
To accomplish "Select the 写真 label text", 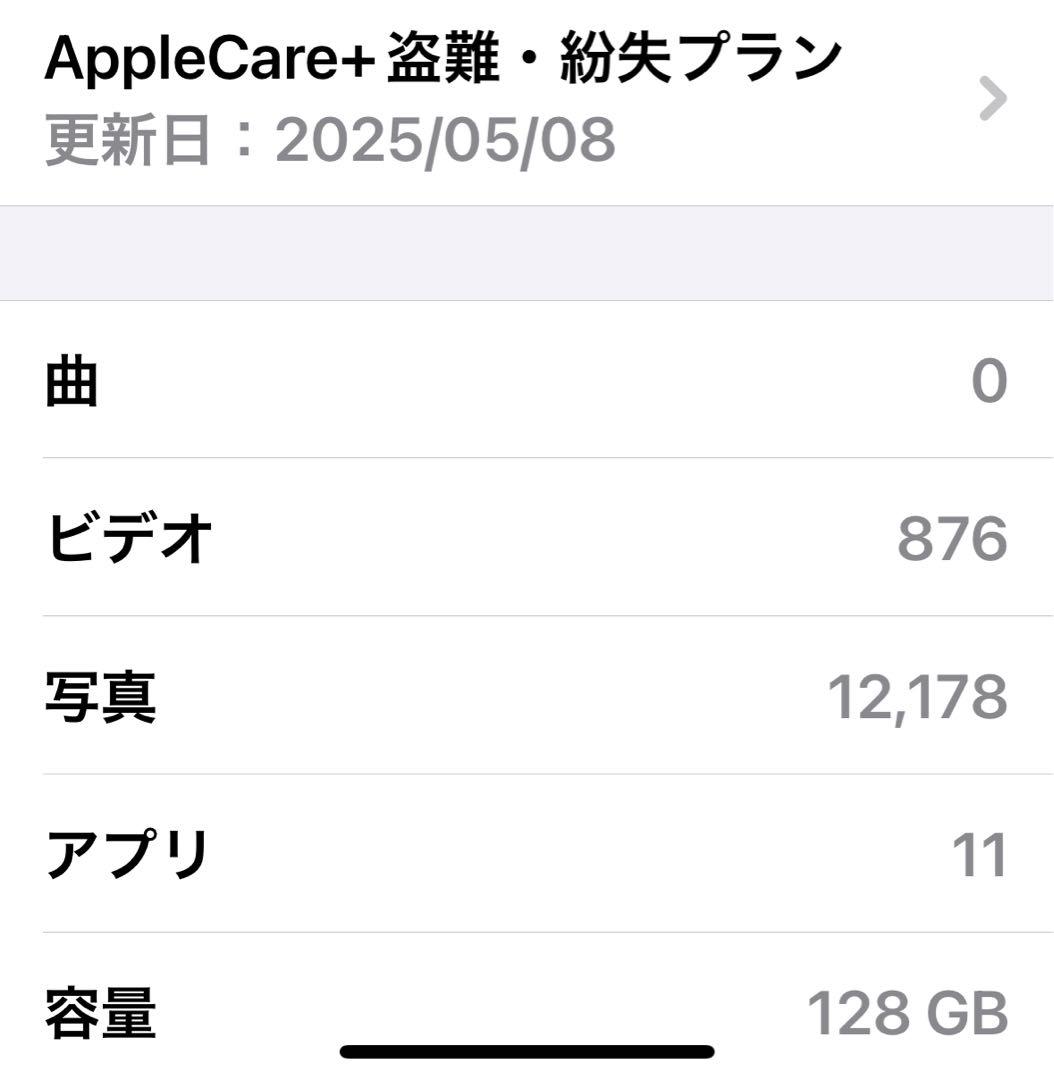I will (100, 696).
